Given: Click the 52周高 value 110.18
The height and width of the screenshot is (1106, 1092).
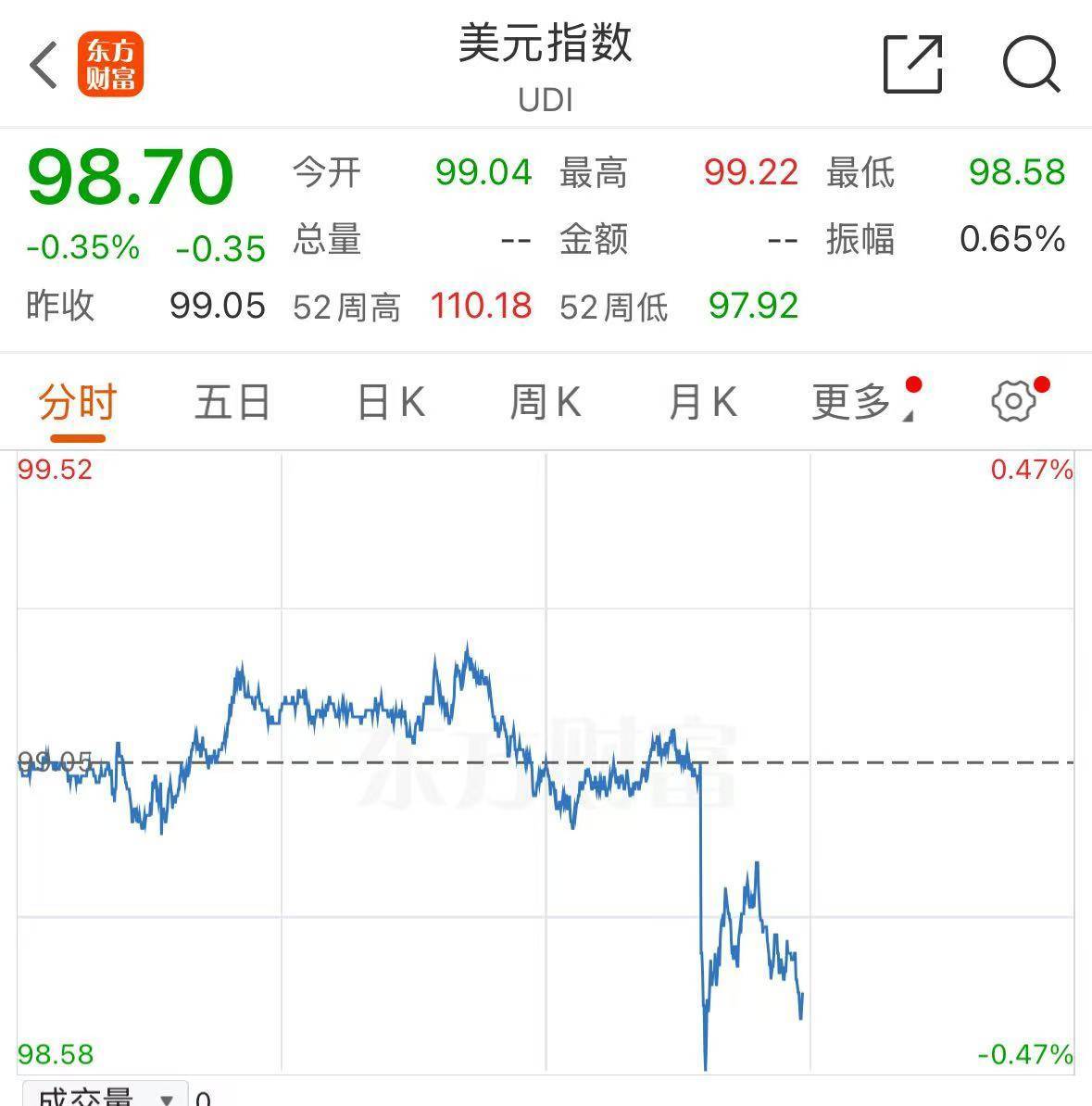Looking at the screenshot, I should pyautogui.click(x=481, y=307).
